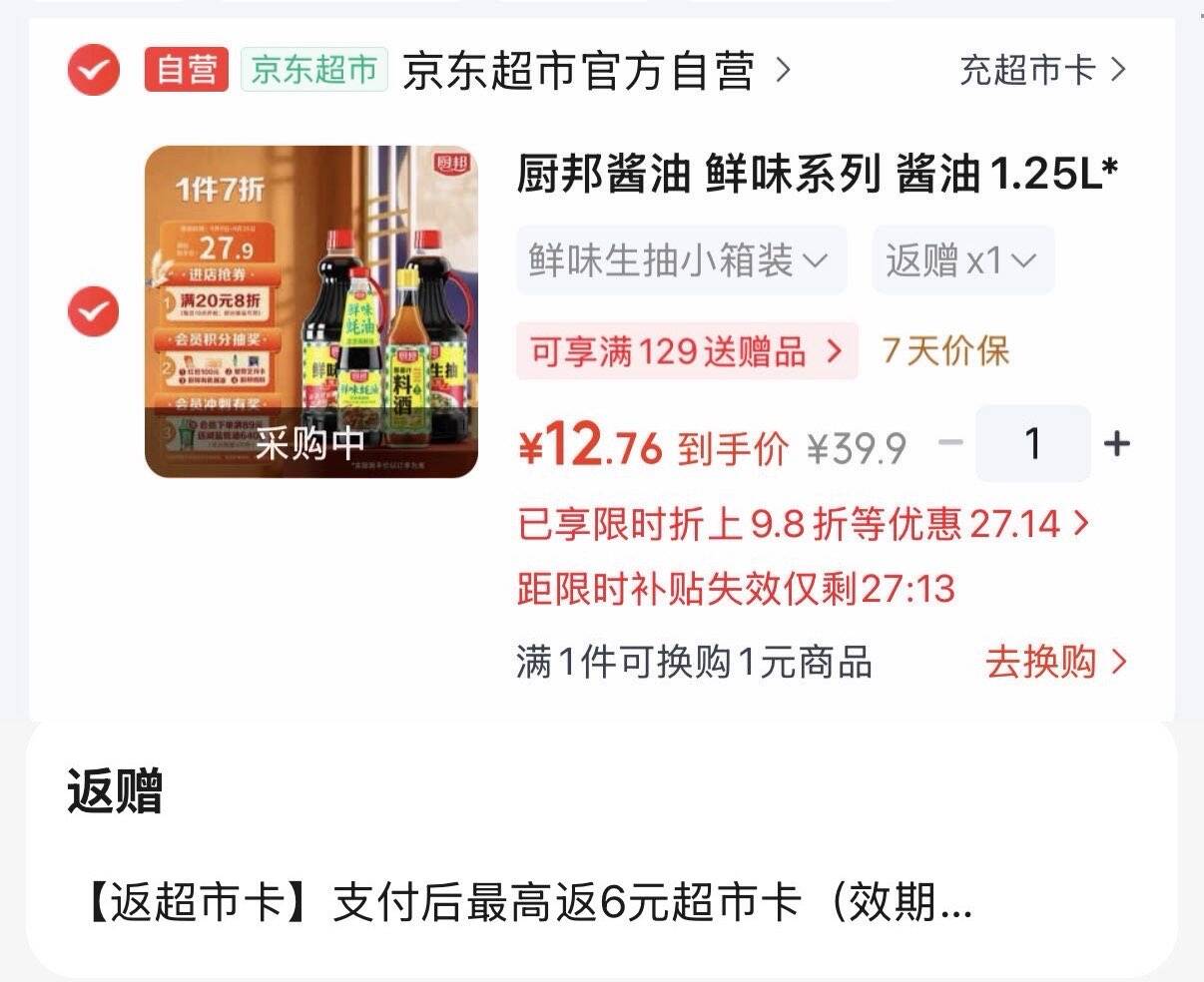Deselect the 厨邦酱油 item checkbox
Image resolution: width=1204 pixels, height=982 pixels.
coord(93,311)
